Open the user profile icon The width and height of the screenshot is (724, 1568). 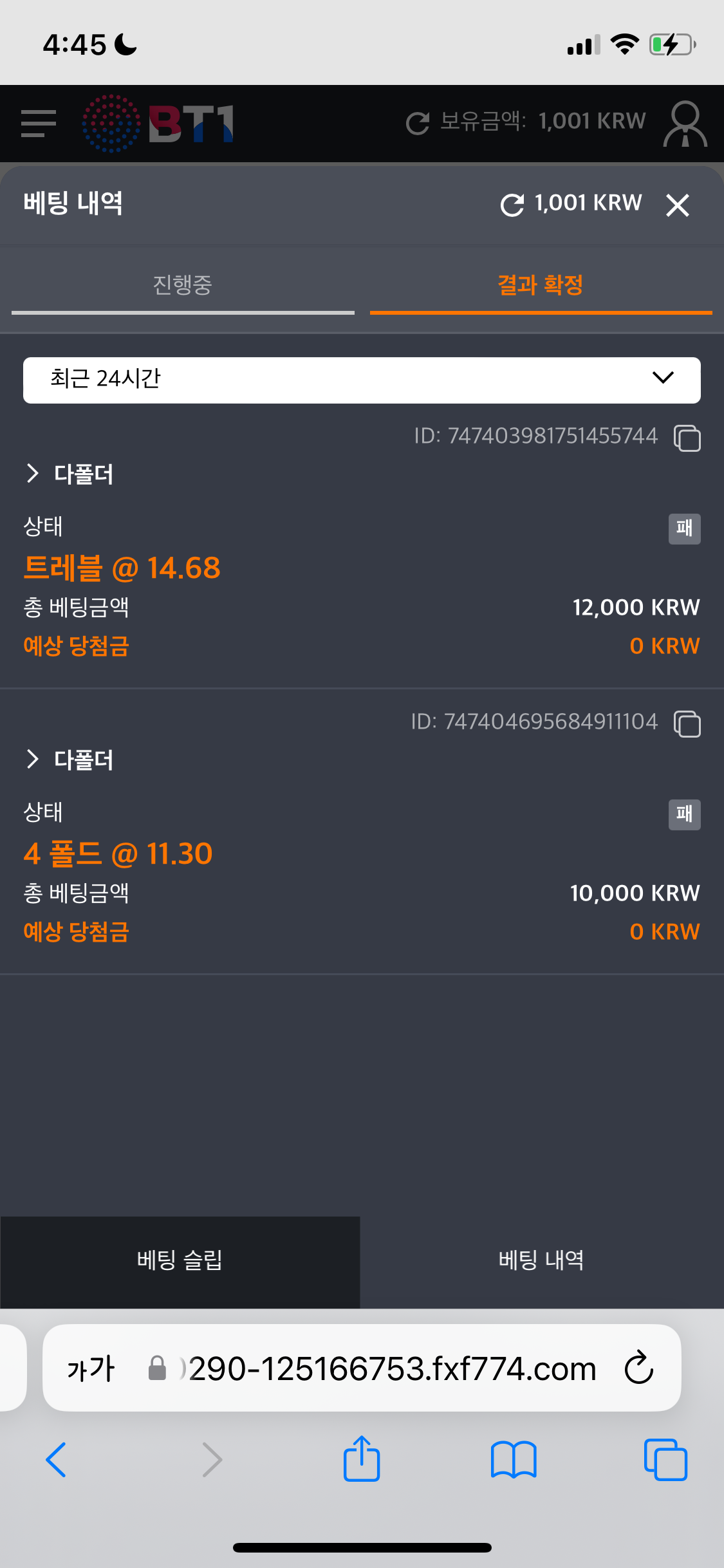[x=685, y=123]
